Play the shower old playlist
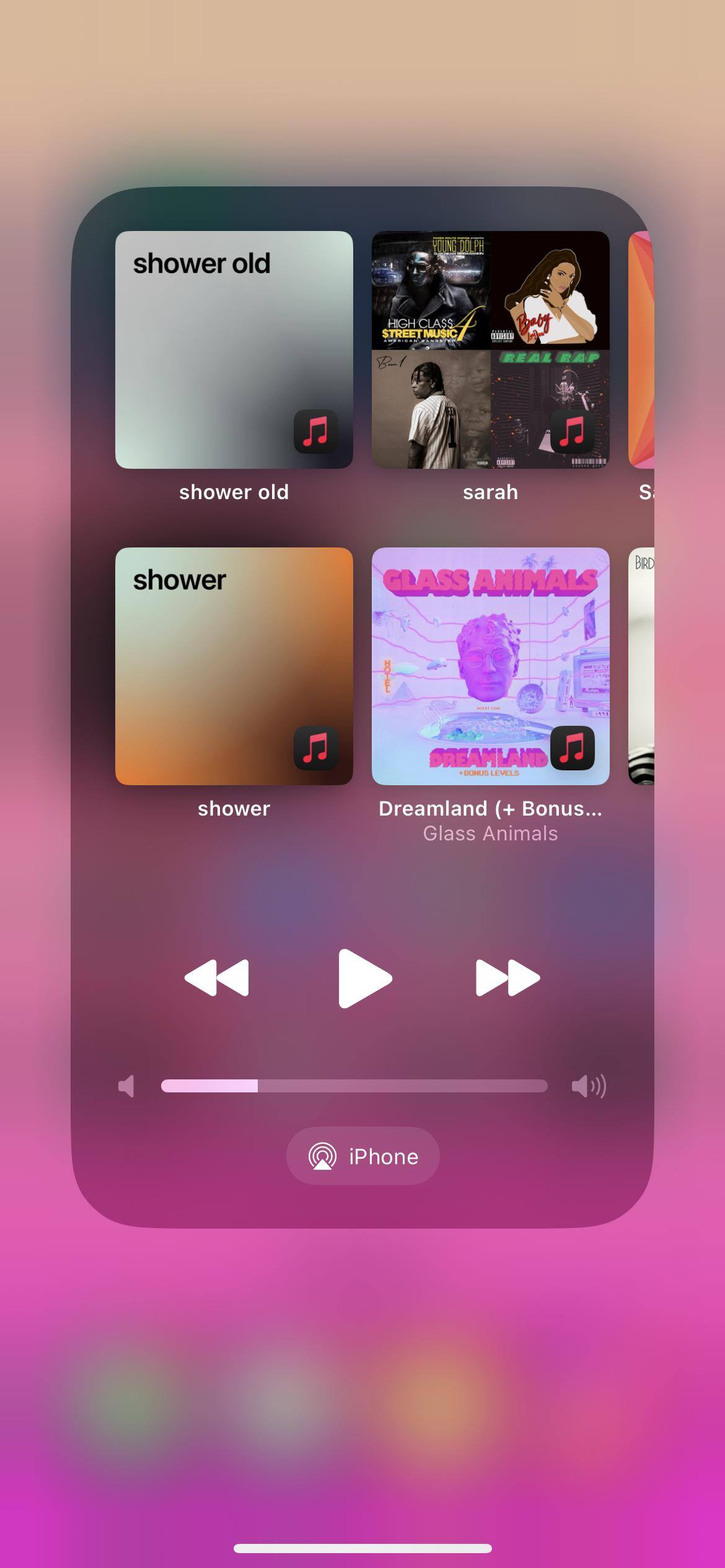The image size is (725, 1568). click(x=234, y=350)
